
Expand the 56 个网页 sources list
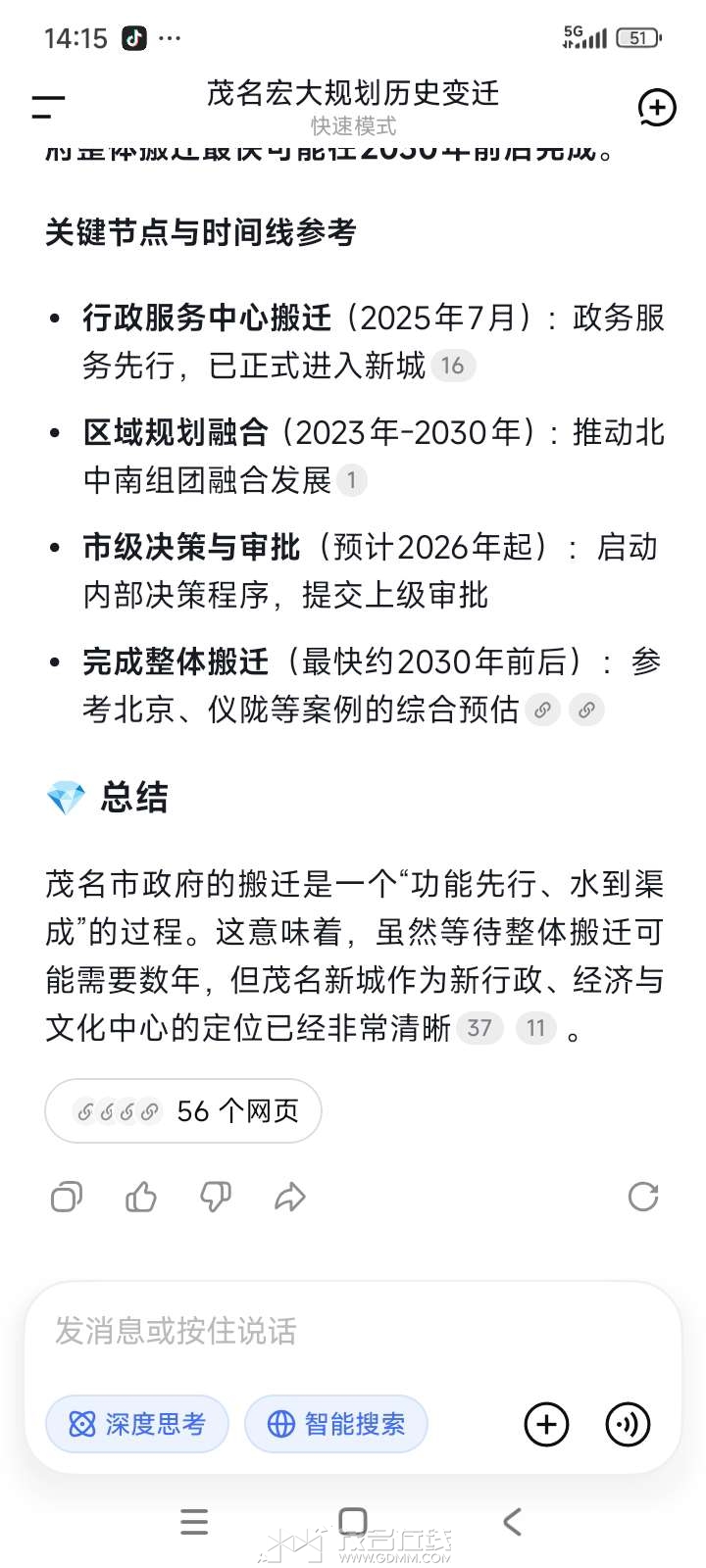pyautogui.click(x=182, y=1110)
